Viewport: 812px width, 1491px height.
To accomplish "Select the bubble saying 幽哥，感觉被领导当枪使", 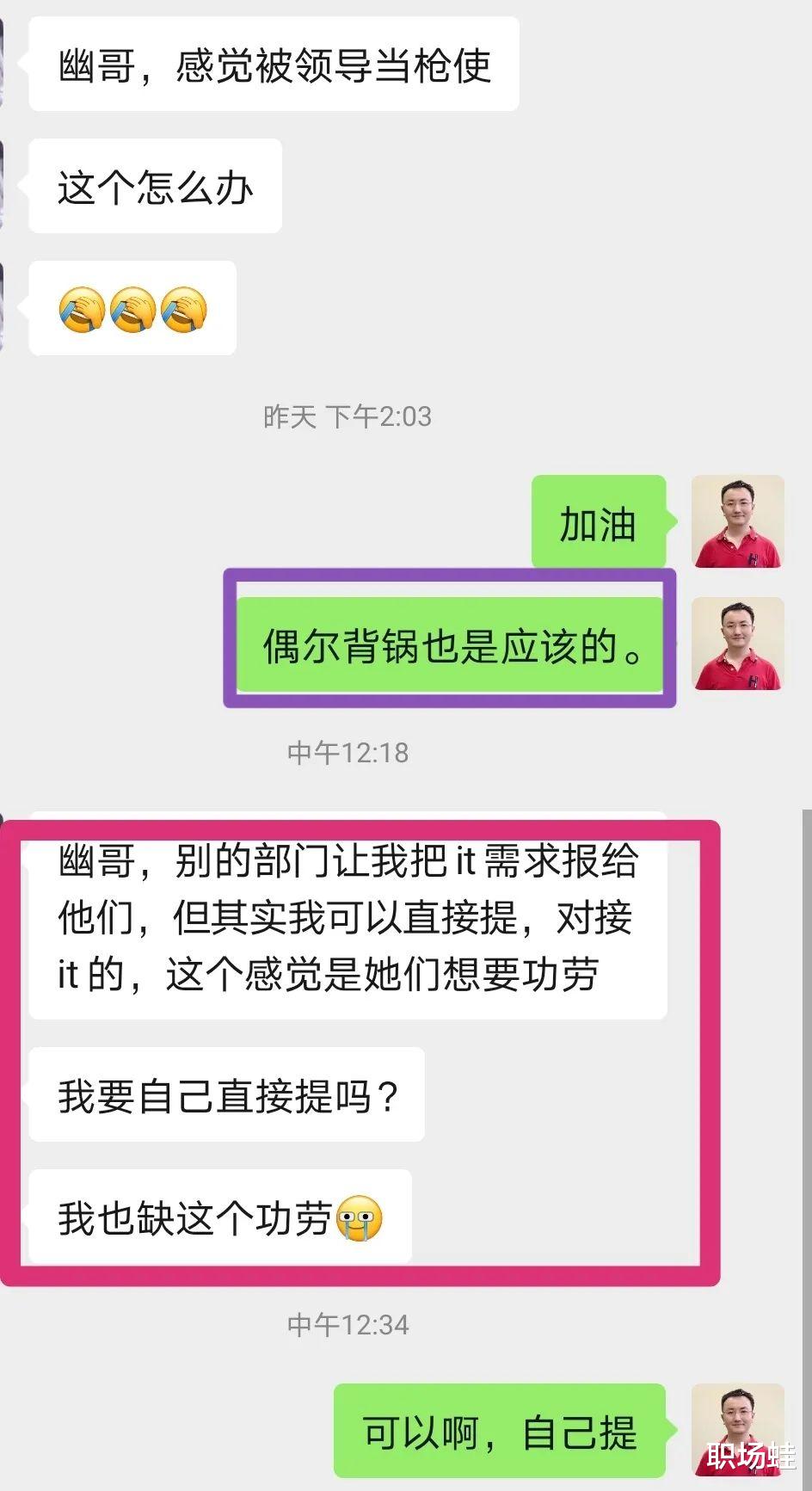I will pos(274,65).
